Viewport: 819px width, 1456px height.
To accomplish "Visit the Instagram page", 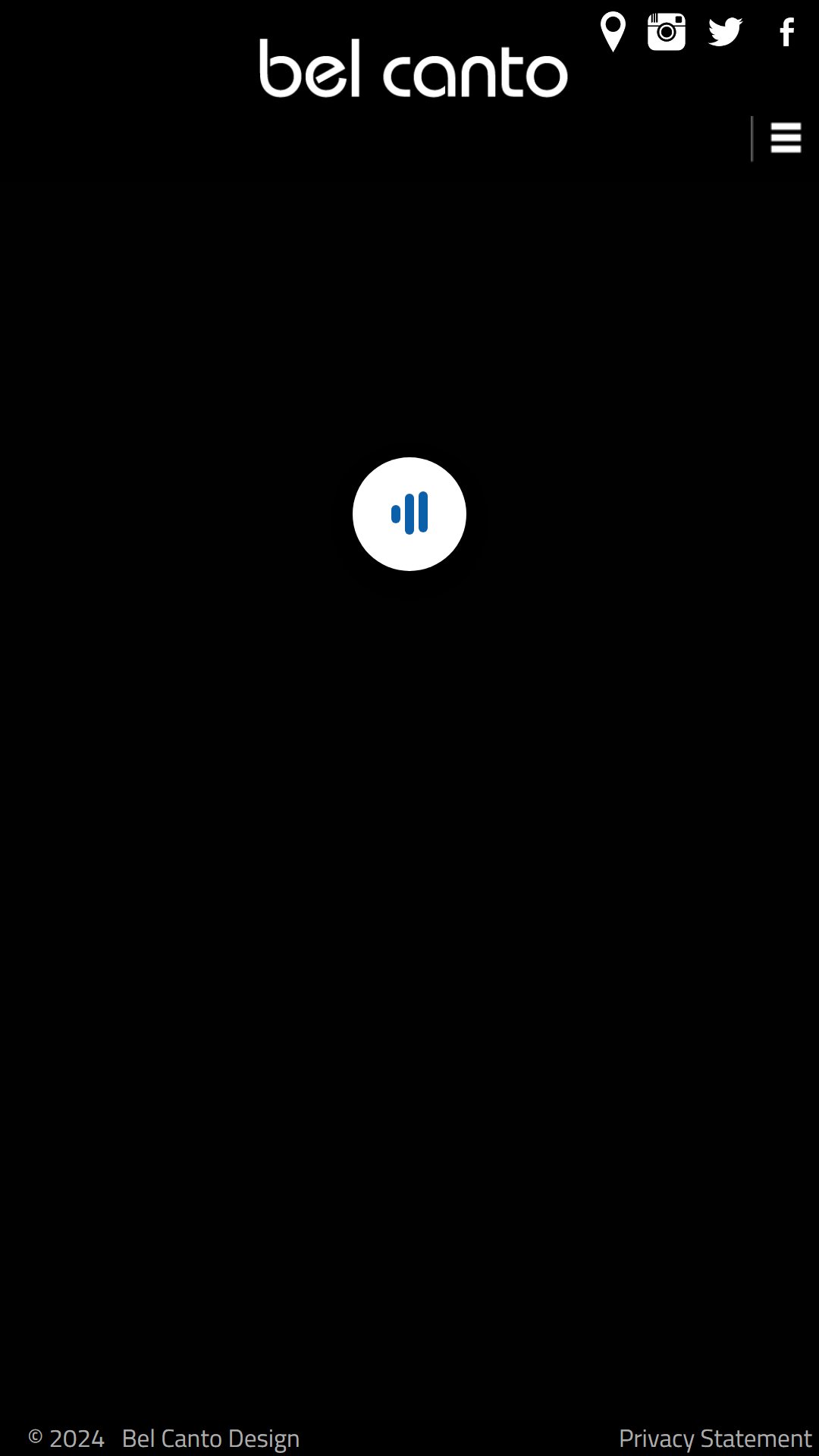I will click(667, 32).
